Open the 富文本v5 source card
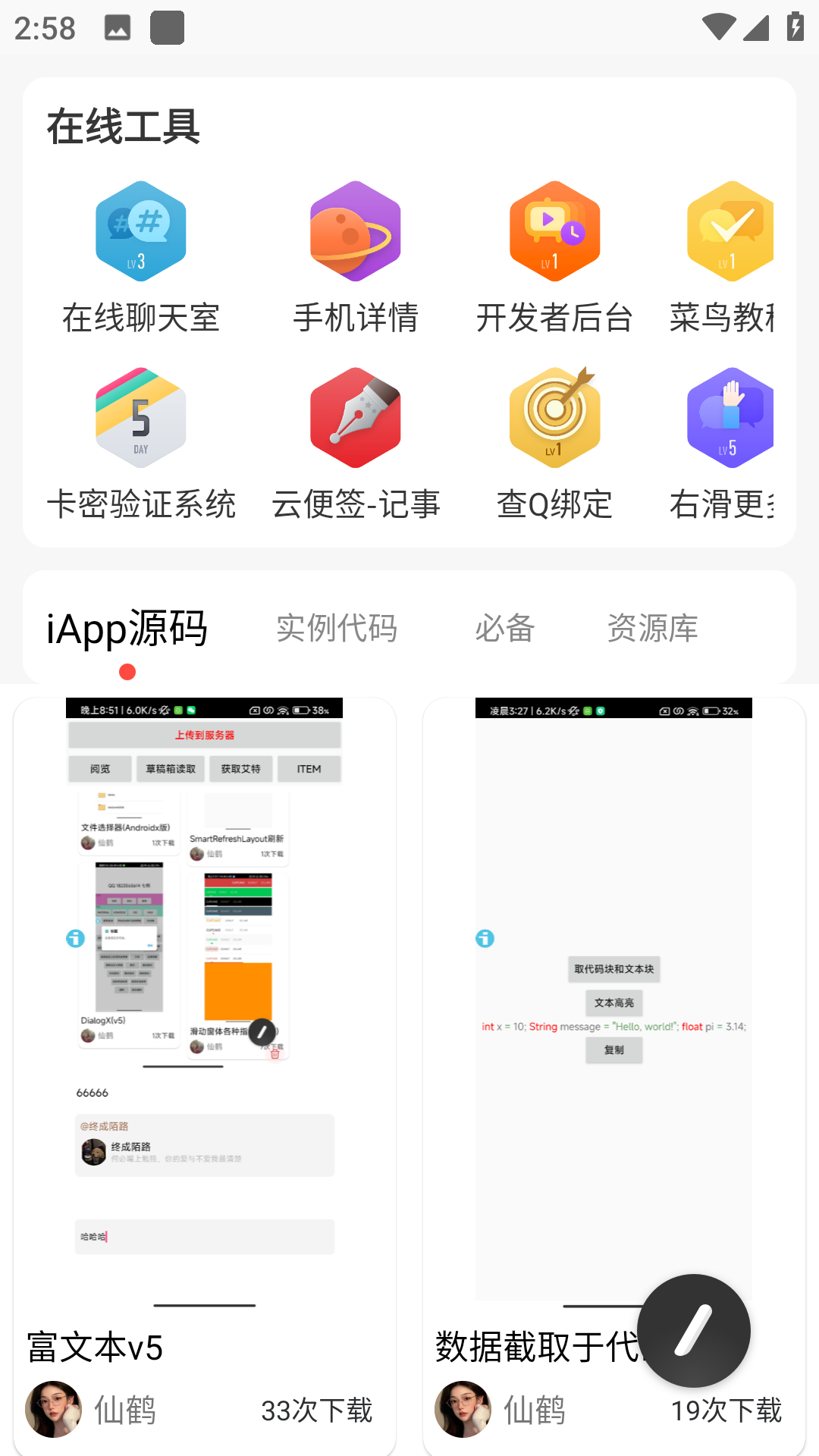This screenshot has height=1456, width=819. [x=205, y=1062]
